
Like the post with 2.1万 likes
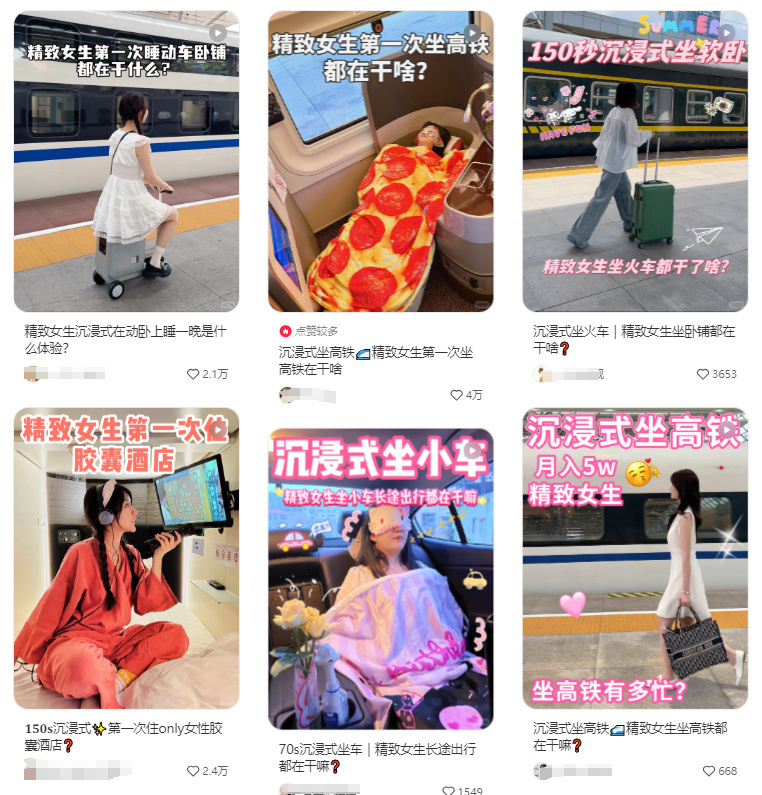pyautogui.click(x=193, y=374)
